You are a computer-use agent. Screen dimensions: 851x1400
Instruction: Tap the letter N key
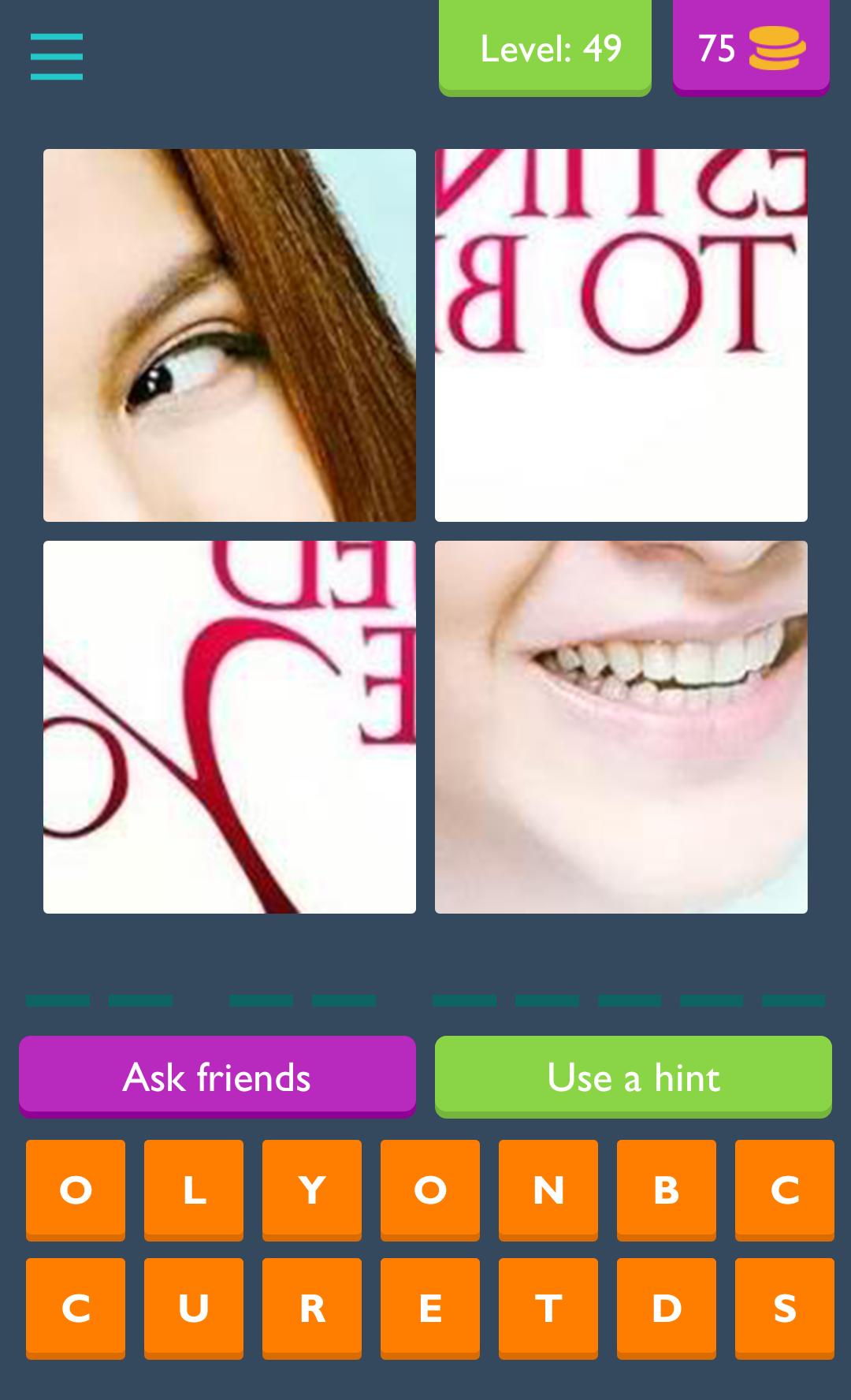coord(548,1189)
